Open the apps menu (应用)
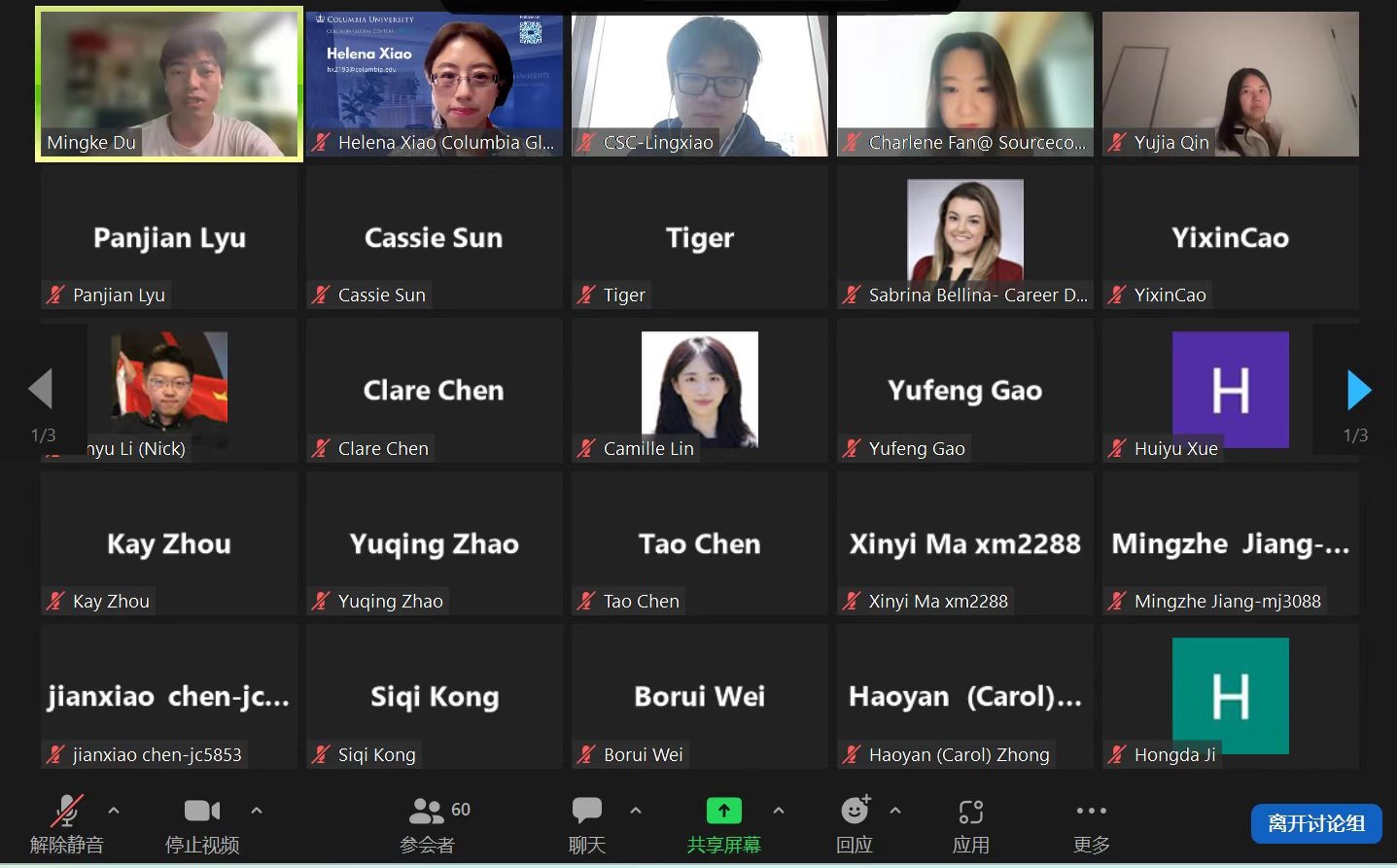Screen dimensions: 1397x868 point(970,822)
